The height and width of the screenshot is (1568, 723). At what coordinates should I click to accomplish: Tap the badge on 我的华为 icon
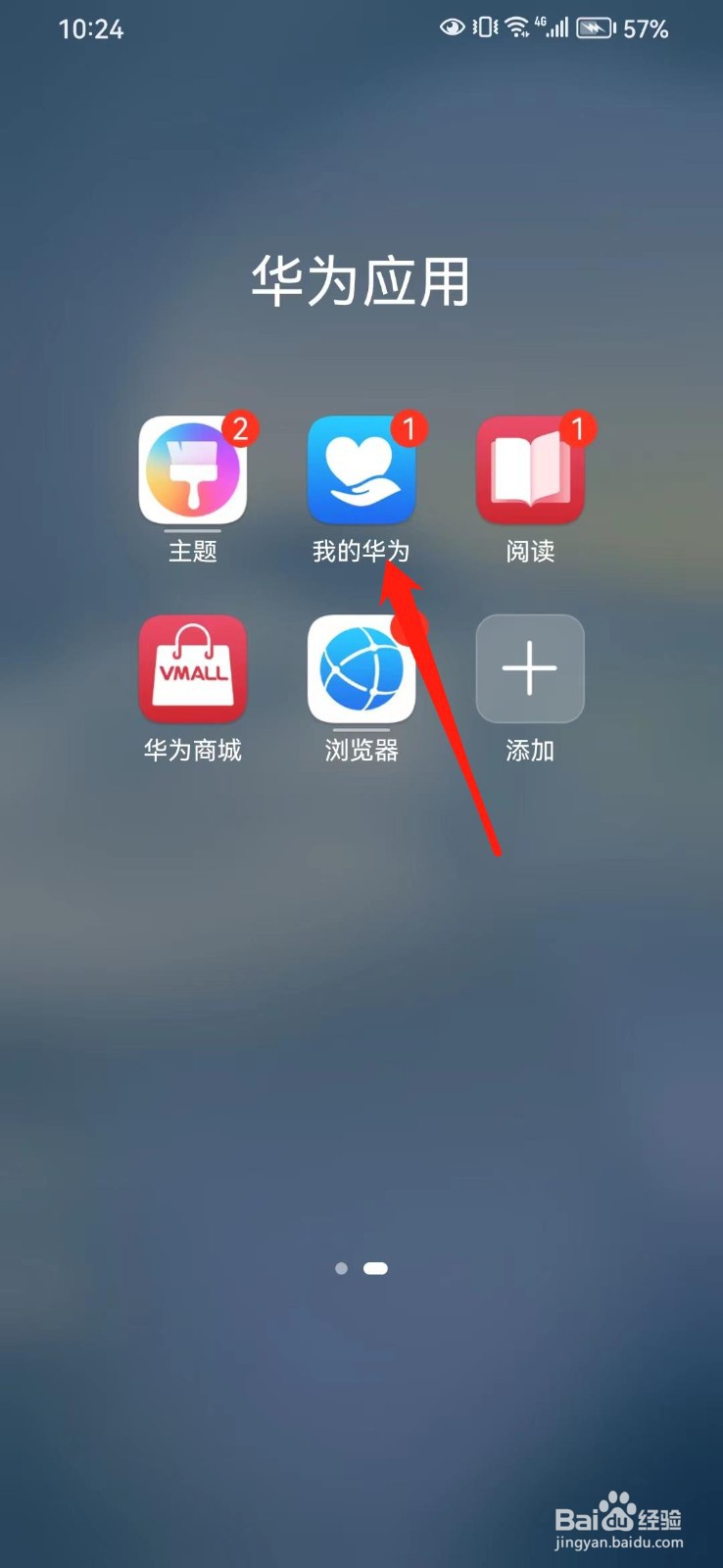(x=409, y=427)
